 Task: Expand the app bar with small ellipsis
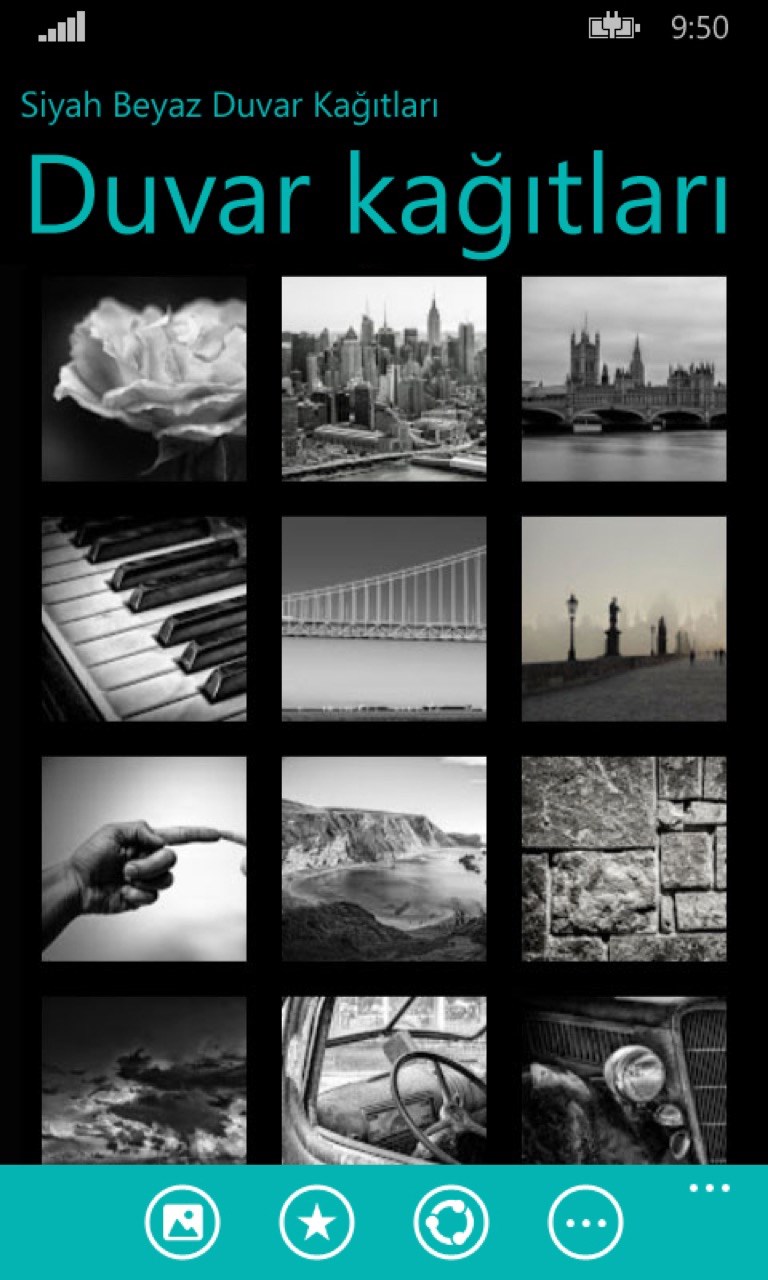[710, 1188]
